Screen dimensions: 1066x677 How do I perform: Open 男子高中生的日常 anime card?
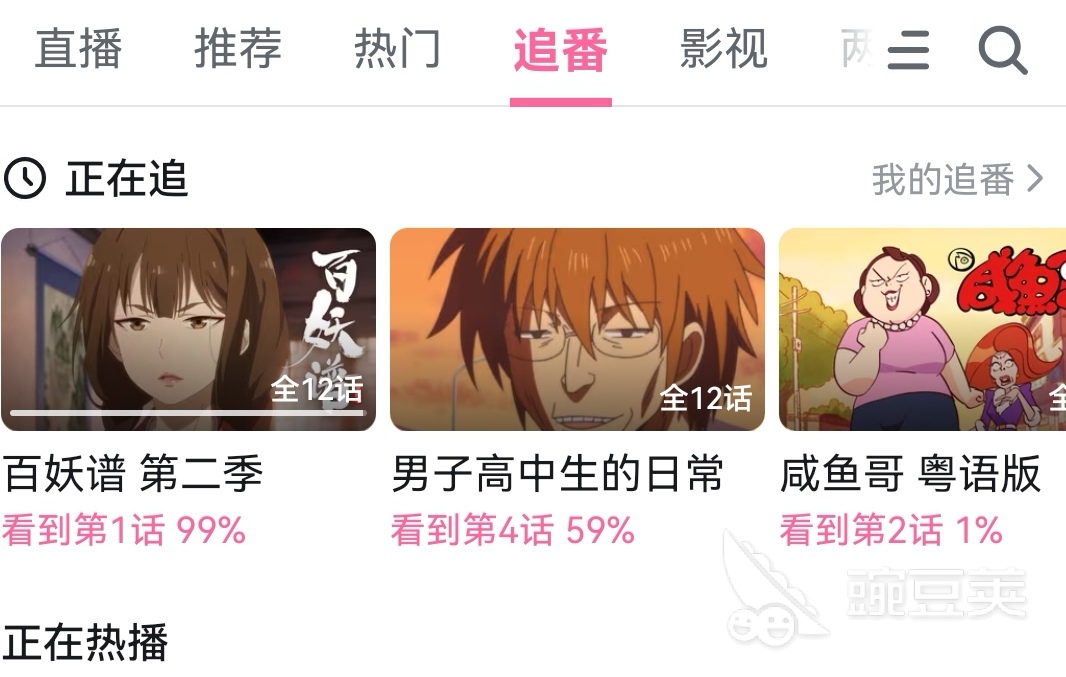(577, 330)
